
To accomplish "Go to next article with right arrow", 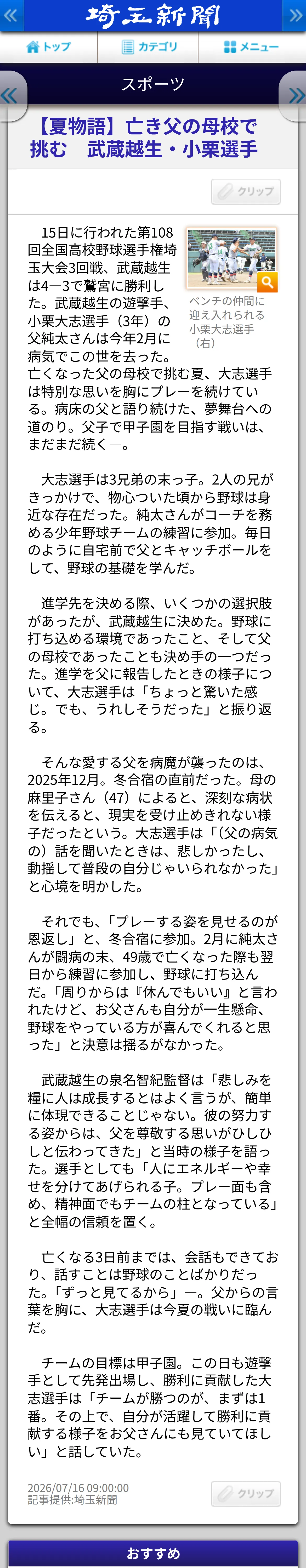I will point(293,96).
